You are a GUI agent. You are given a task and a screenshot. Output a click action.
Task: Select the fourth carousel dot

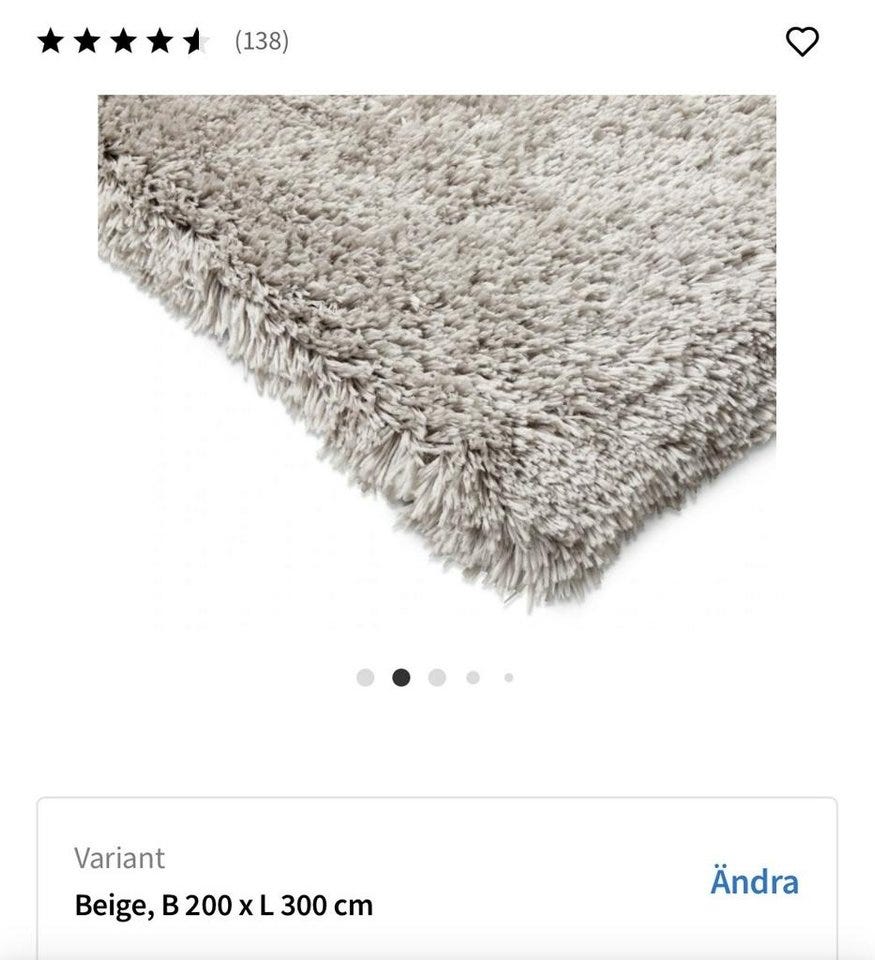coord(471,676)
